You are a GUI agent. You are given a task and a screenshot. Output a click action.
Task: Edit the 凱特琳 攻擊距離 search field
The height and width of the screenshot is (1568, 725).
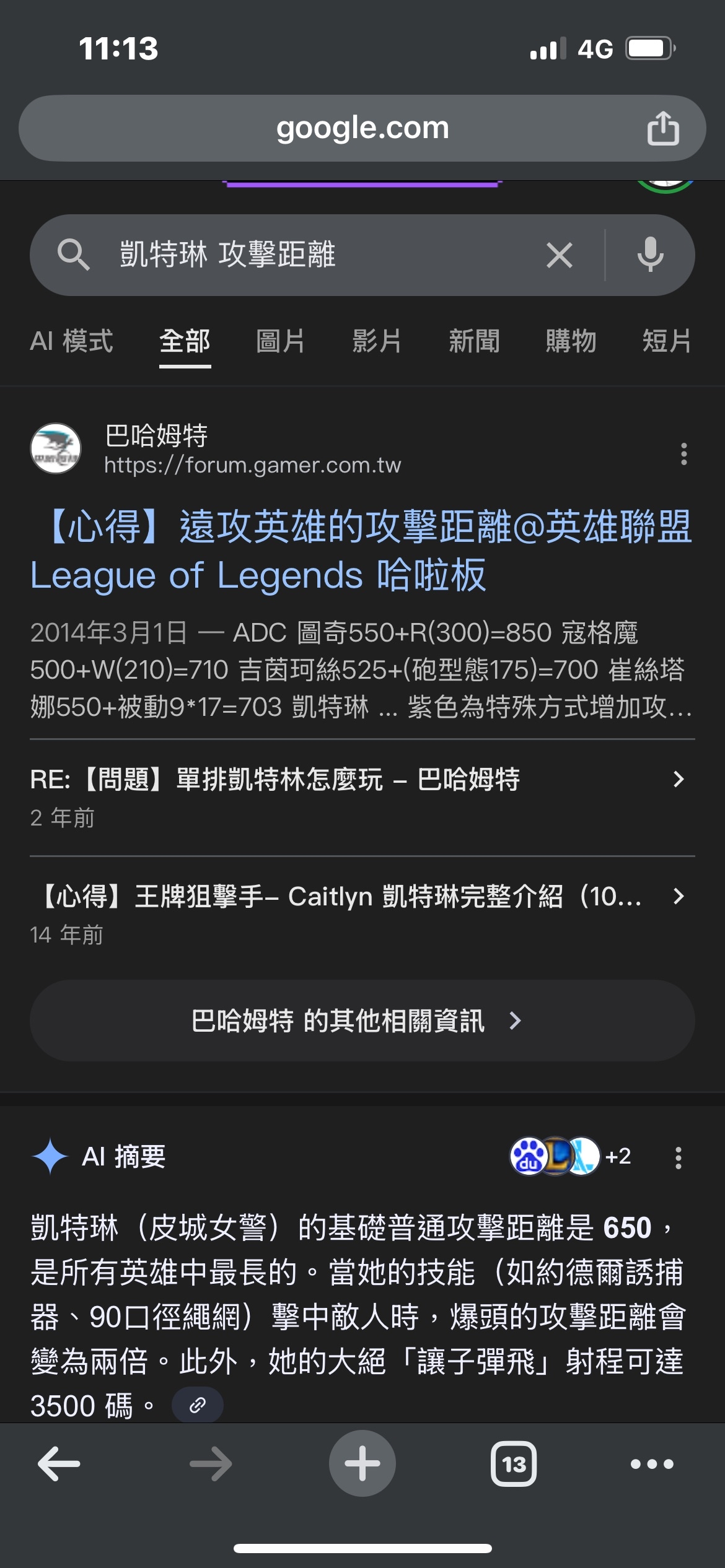click(x=310, y=255)
